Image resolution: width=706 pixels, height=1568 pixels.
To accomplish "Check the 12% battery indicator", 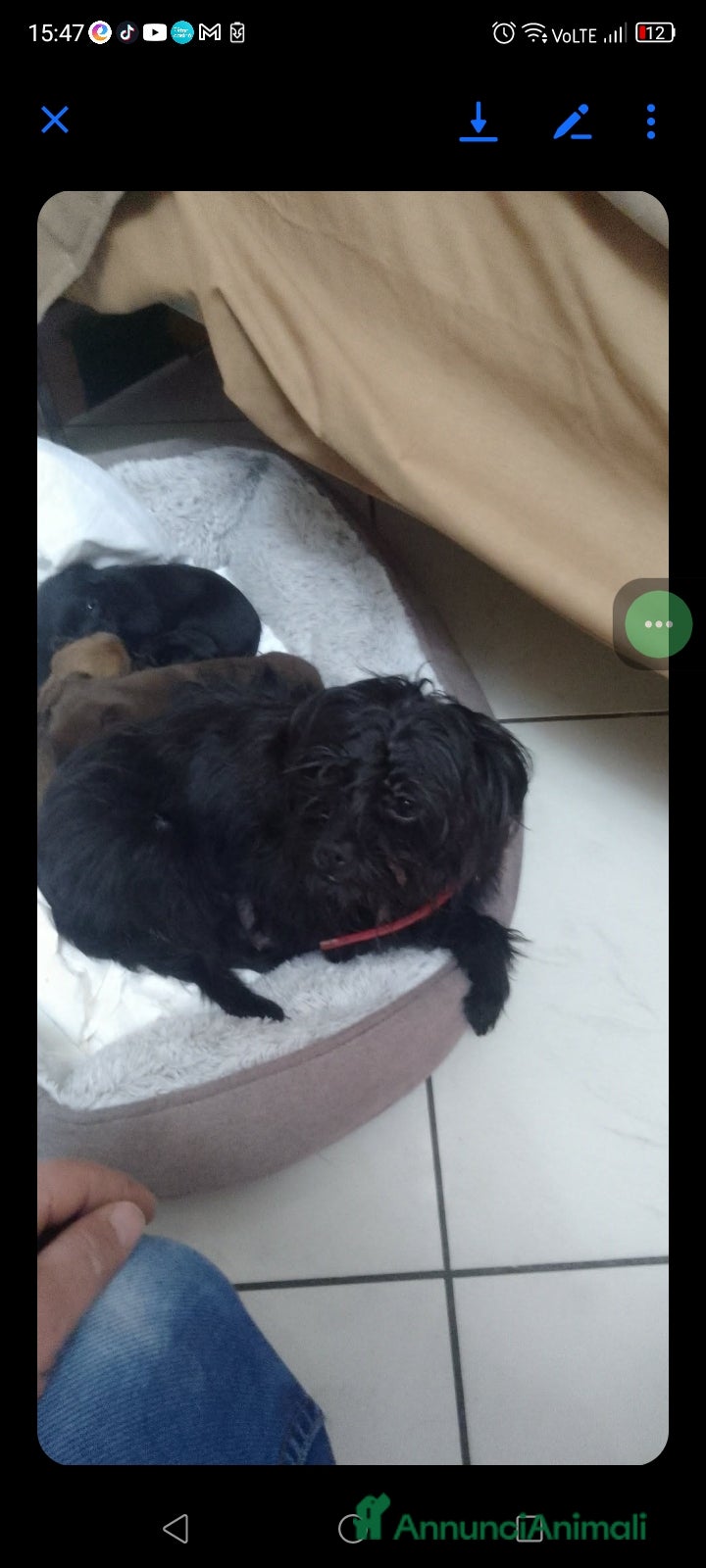I will pos(652,32).
